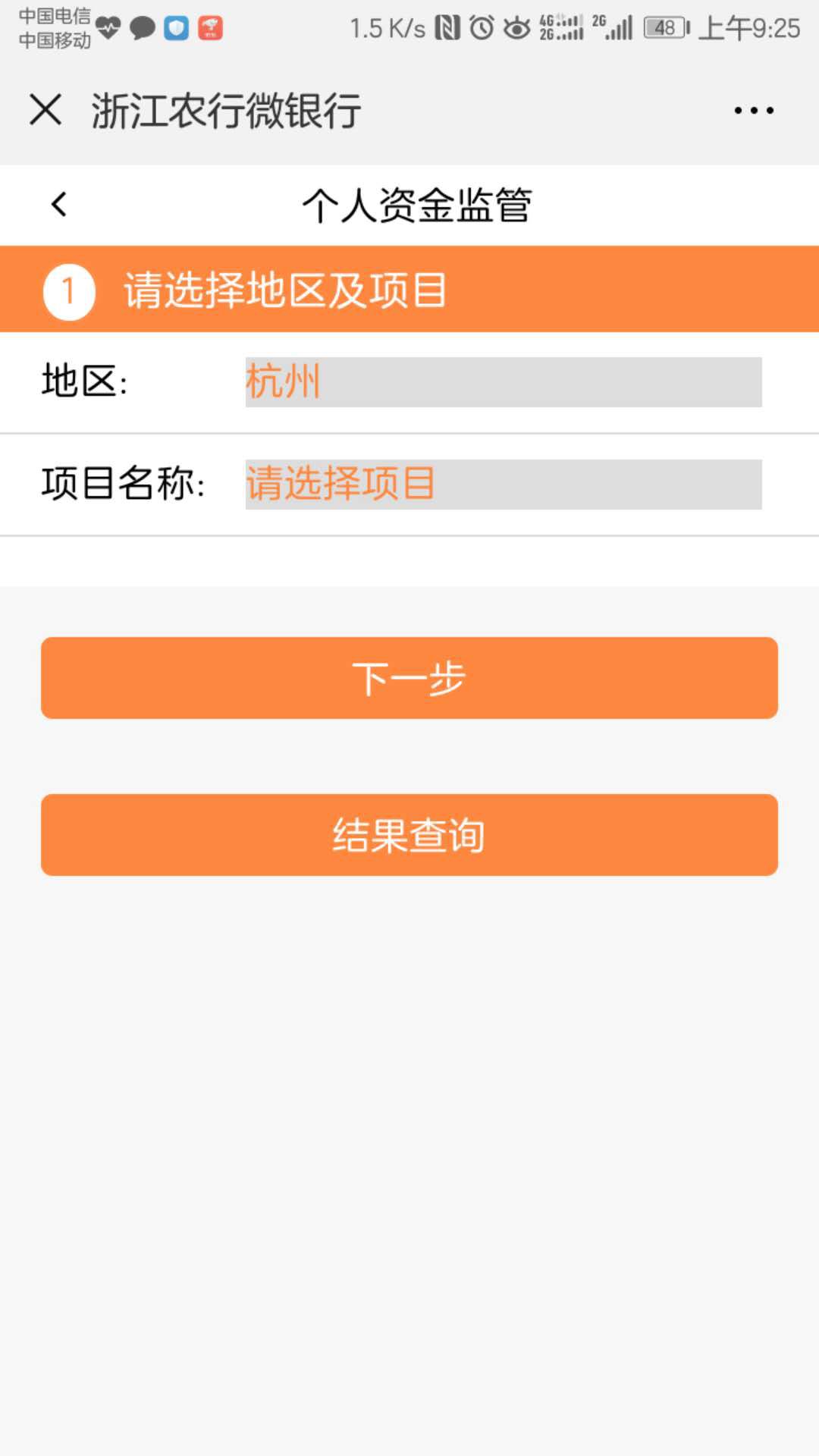Open the three-dot overflow menu
This screenshot has height=1456, width=819.
pos(754,111)
